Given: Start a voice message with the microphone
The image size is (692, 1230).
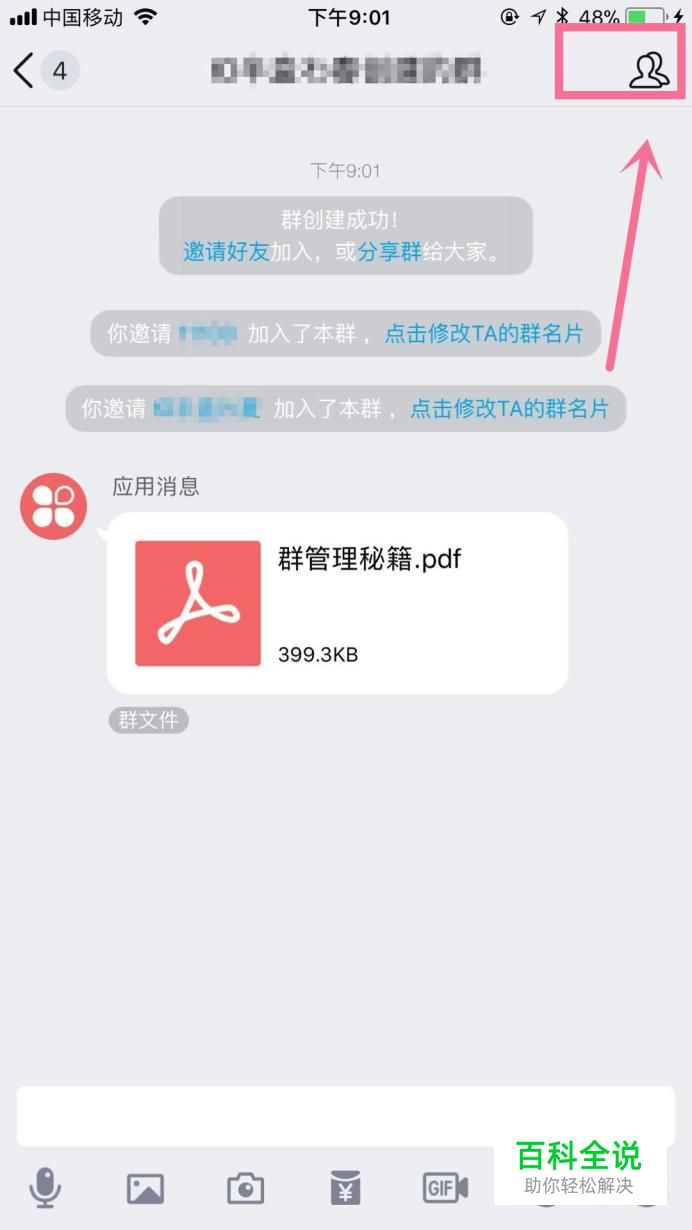Looking at the screenshot, I should click(x=45, y=1188).
